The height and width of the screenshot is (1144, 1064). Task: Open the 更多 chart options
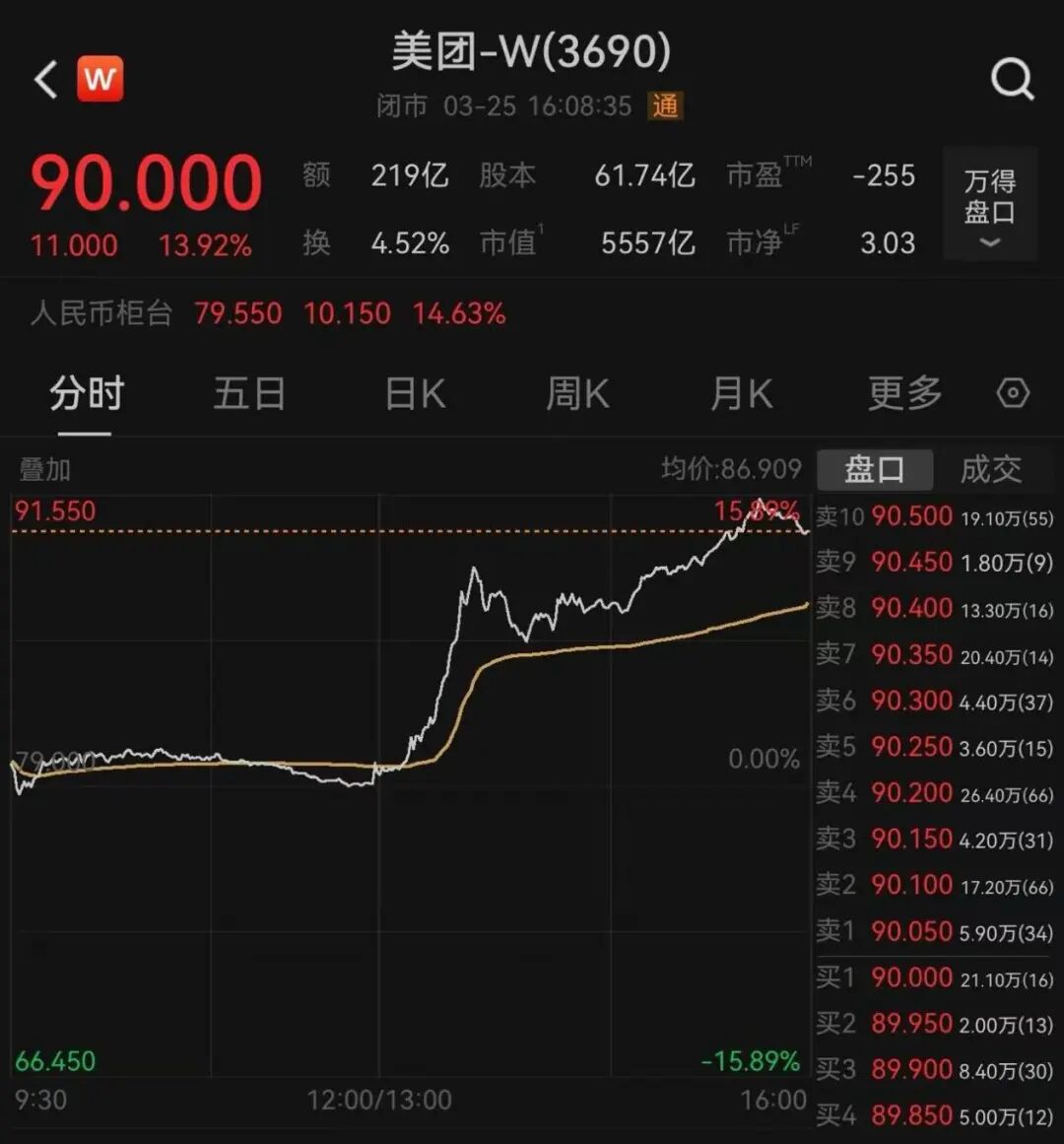point(903,392)
